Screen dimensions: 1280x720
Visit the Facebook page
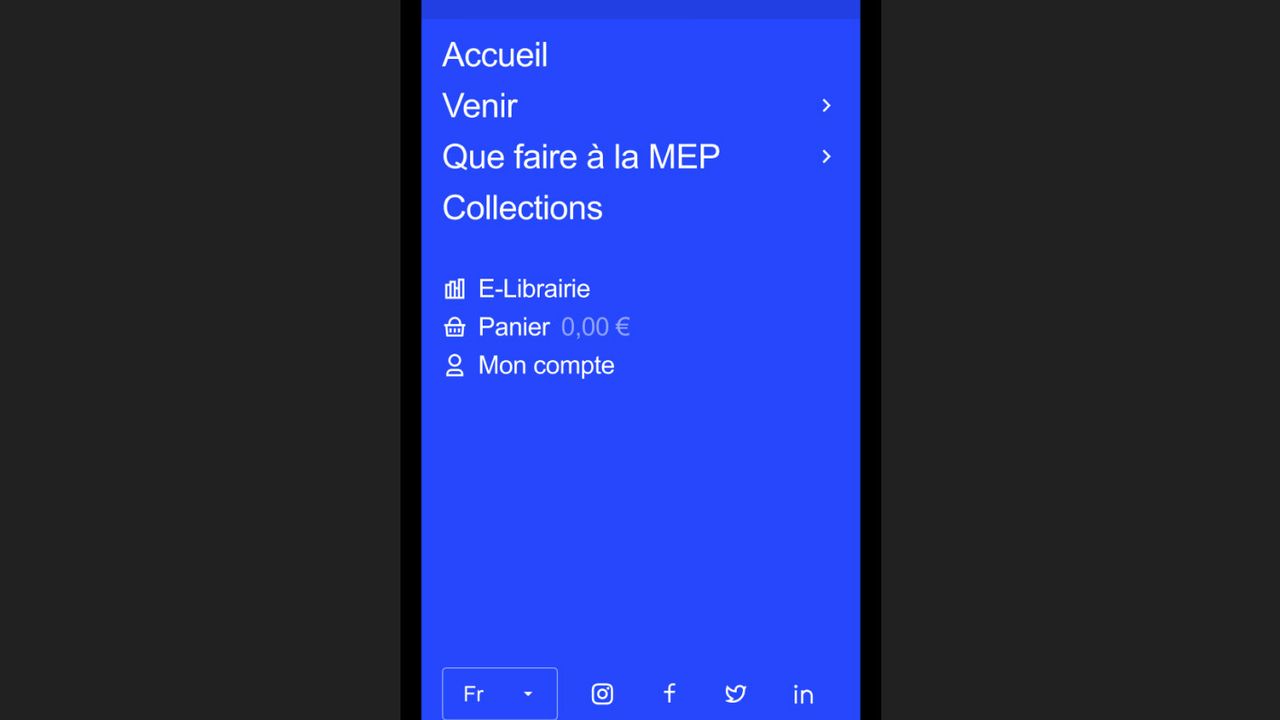tap(670, 693)
